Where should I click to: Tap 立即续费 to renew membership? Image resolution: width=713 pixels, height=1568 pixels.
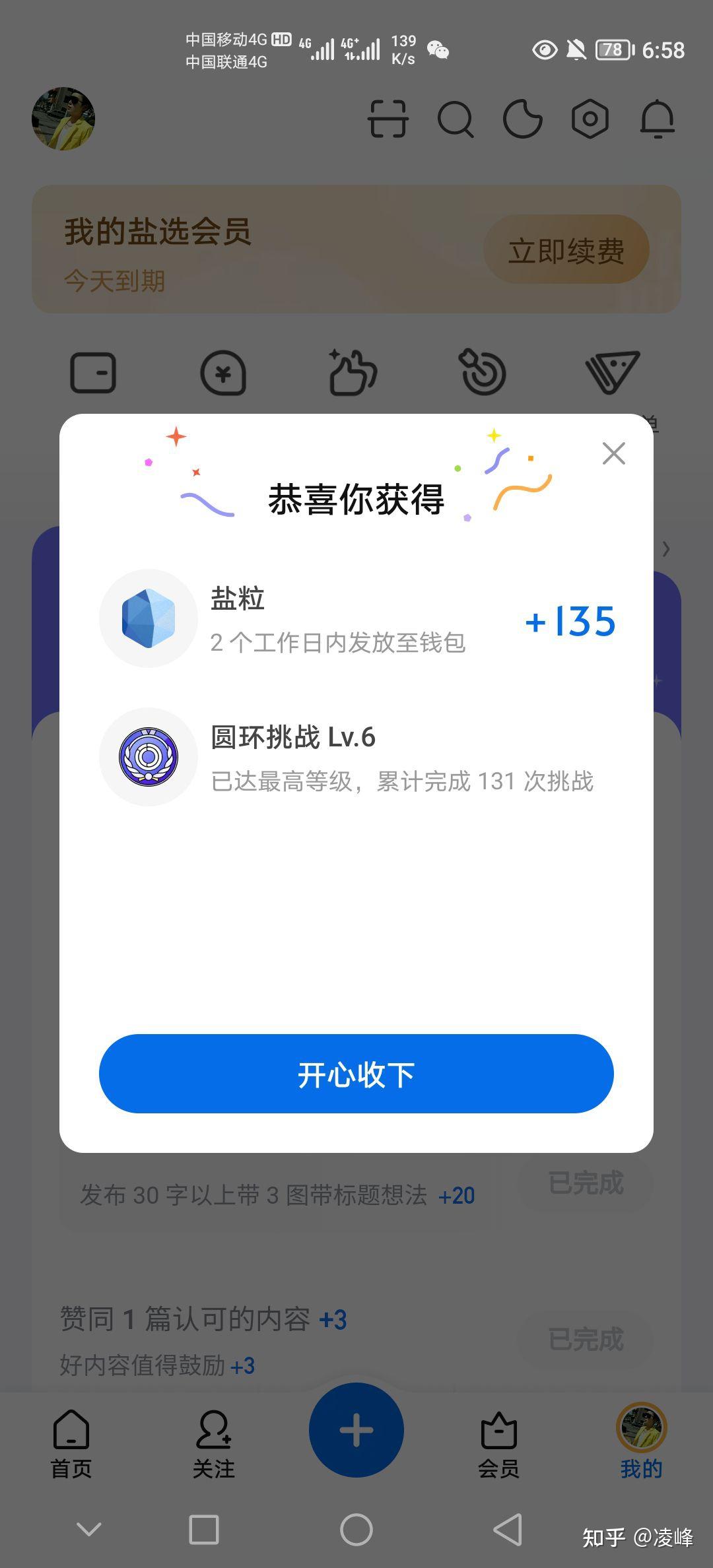566,249
